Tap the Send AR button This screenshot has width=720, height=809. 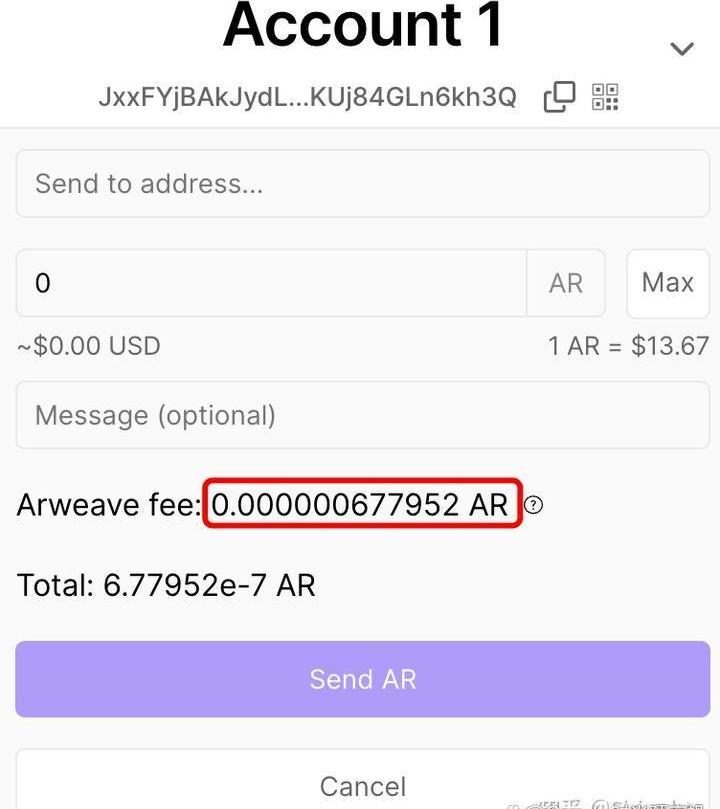[362, 679]
